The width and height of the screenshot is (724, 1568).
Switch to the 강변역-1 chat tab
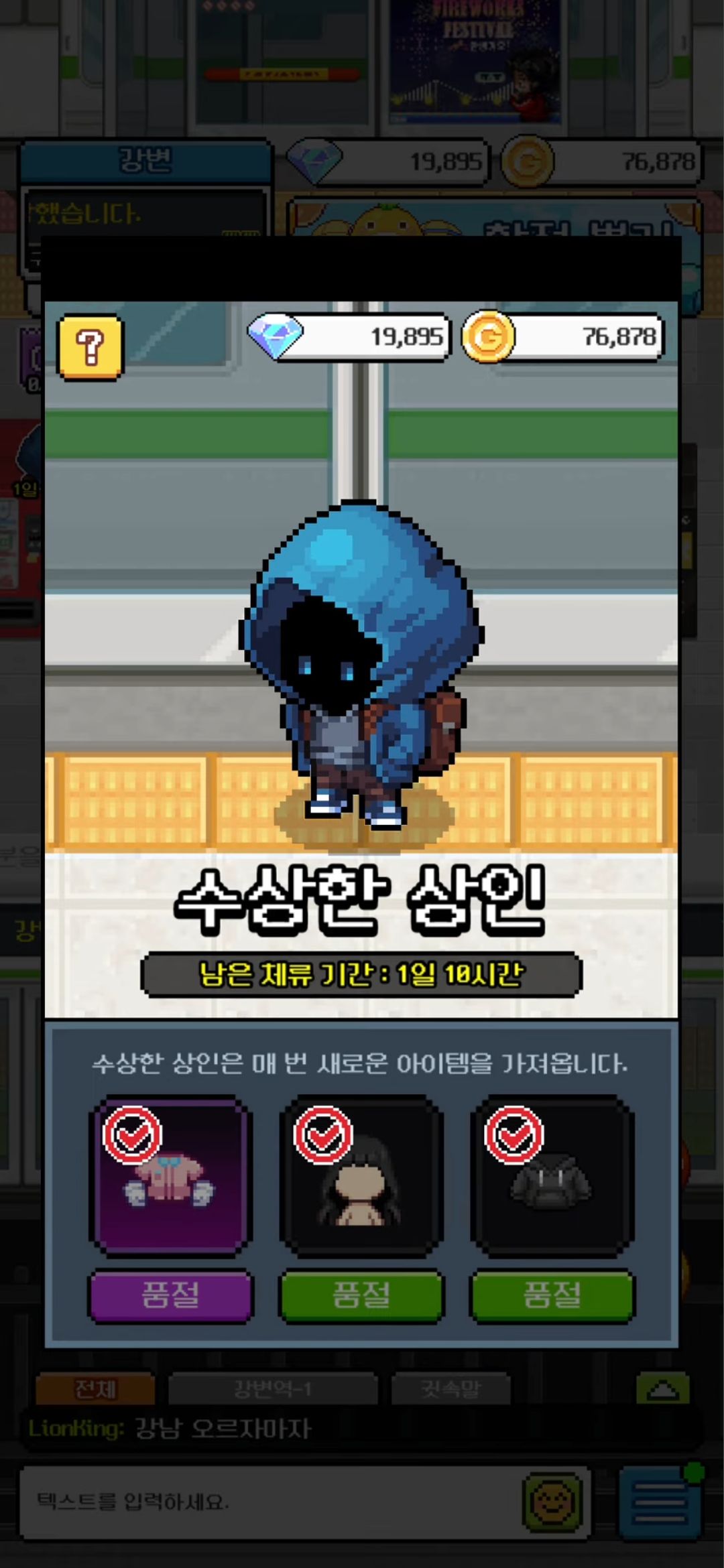tap(272, 1389)
